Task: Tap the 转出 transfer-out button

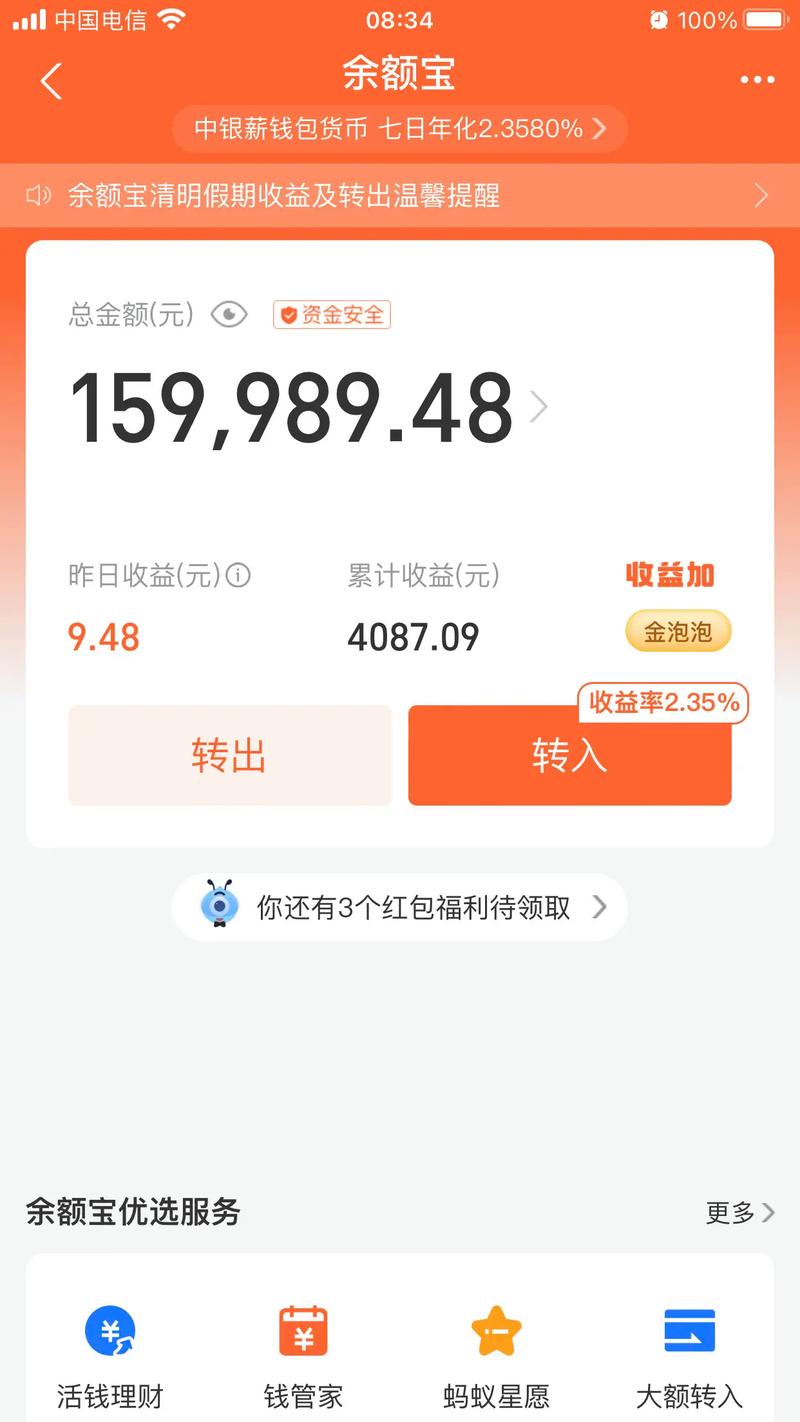Action: pos(229,755)
